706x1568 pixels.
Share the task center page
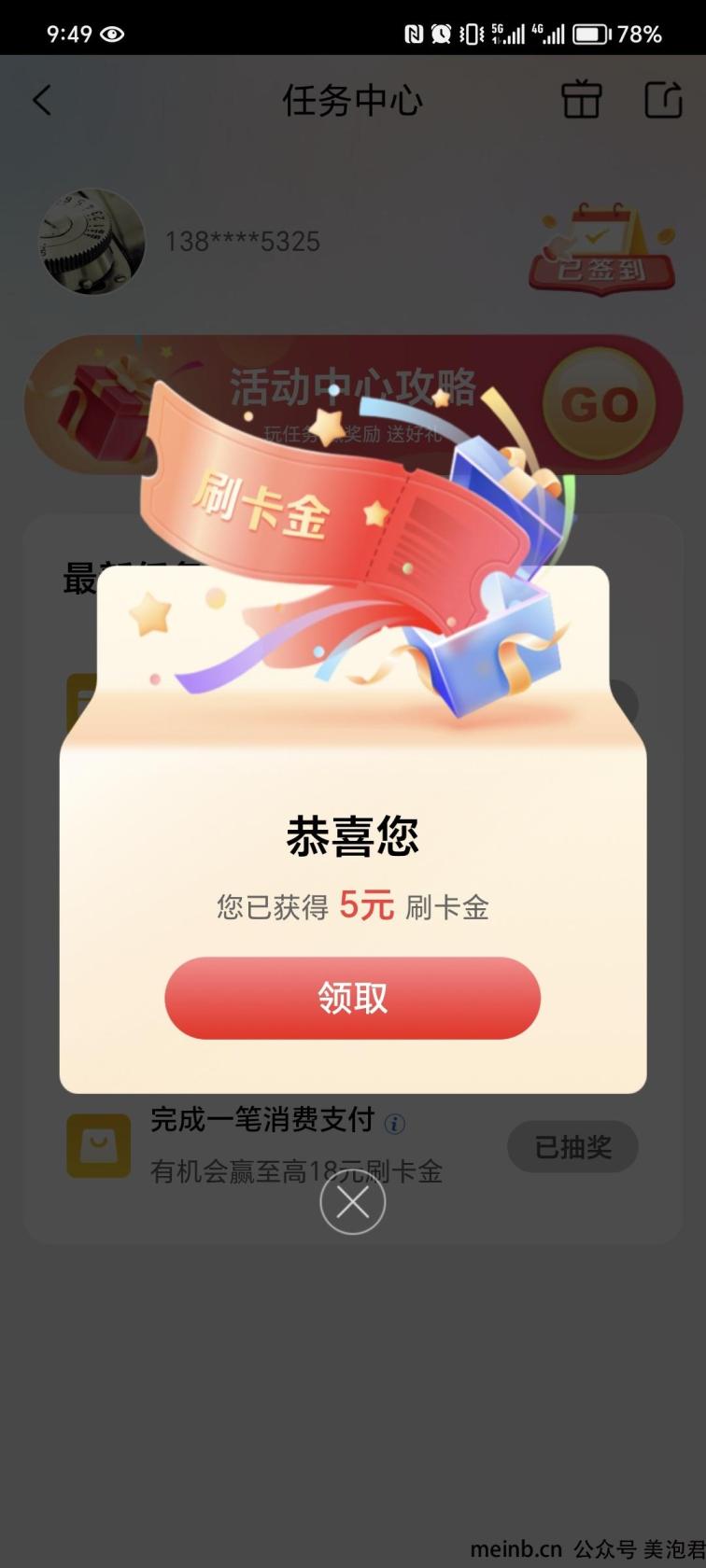click(x=663, y=100)
